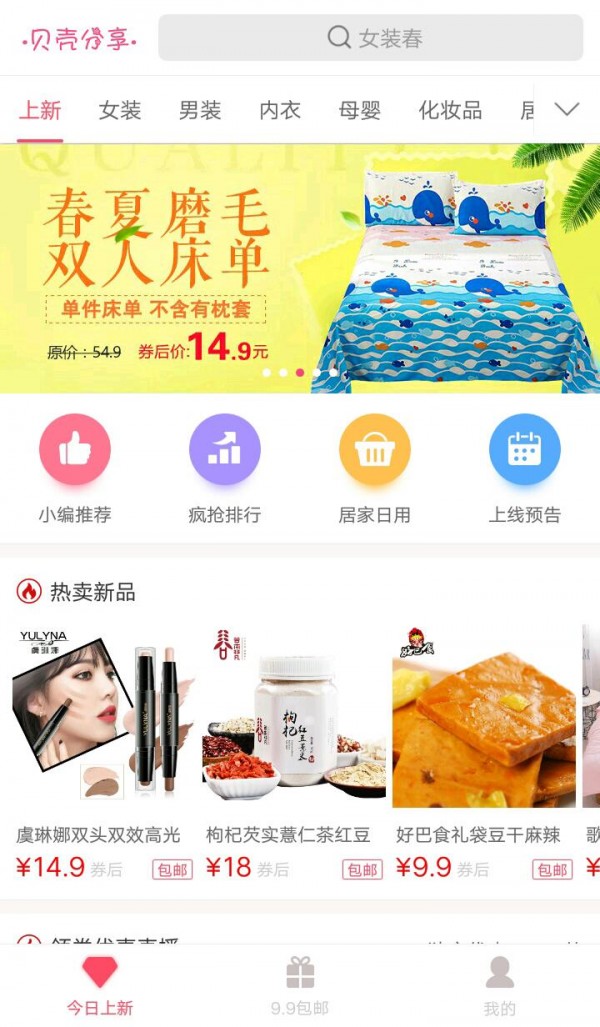Switch to the 女装 category tab
The width and height of the screenshot is (600, 1027).
point(120,110)
